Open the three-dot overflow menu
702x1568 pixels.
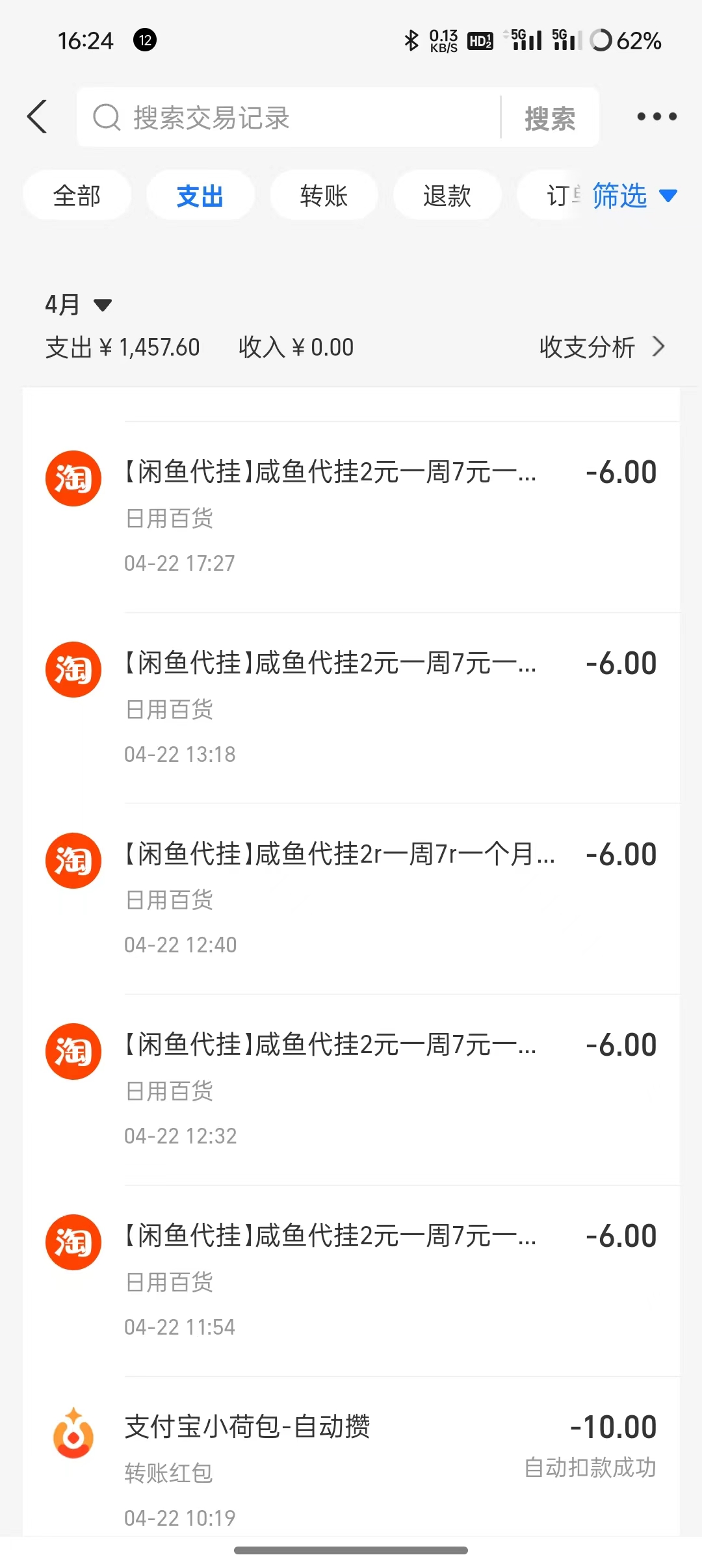[x=656, y=117]
